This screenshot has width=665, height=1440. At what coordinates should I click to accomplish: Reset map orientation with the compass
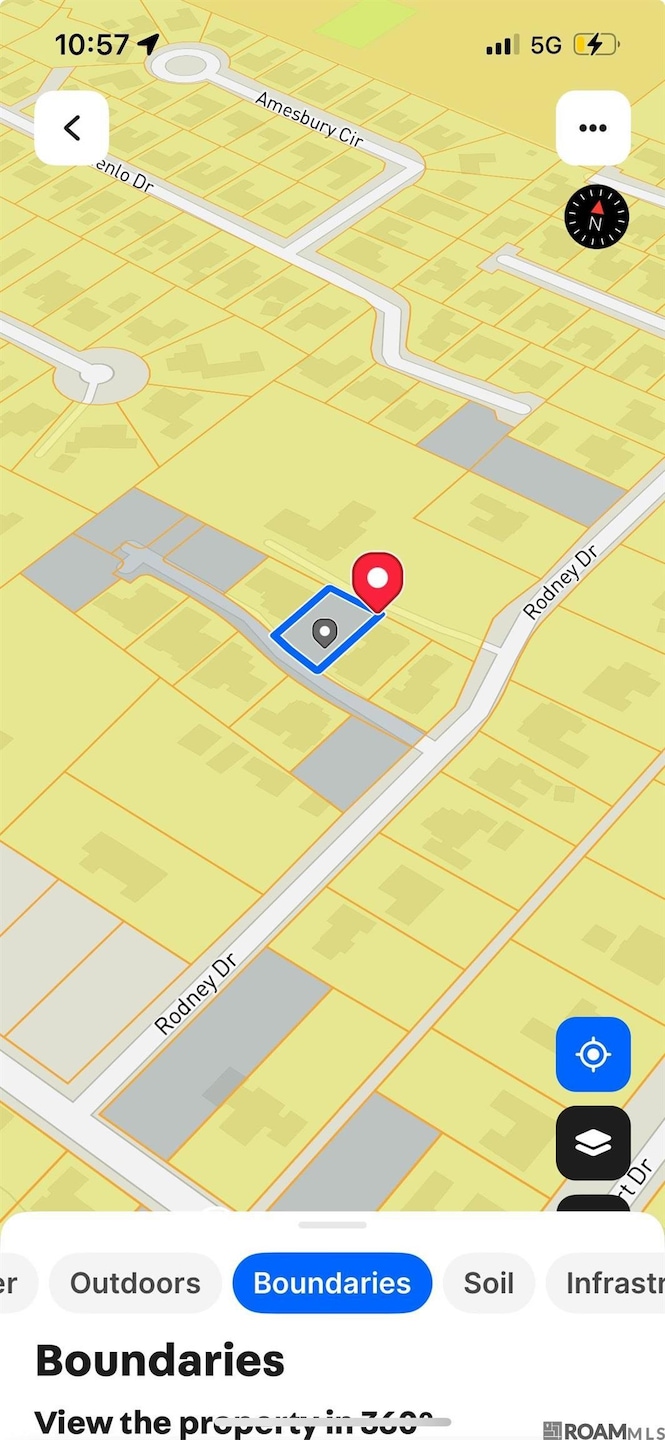pos(596,217)
